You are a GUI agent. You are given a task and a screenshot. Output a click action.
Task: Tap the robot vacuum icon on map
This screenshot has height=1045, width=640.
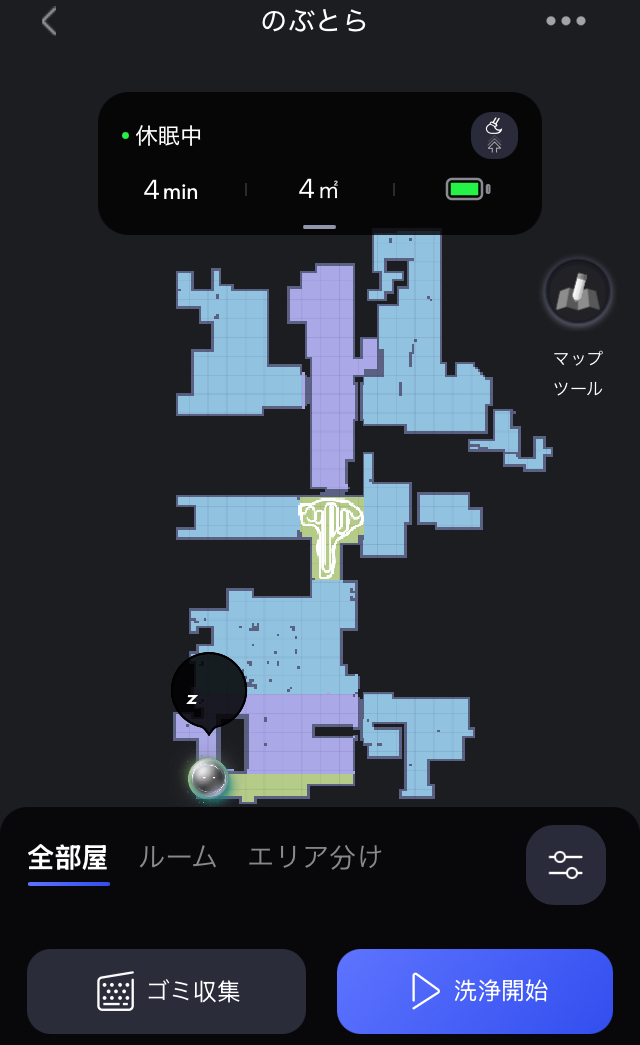[x=208, y=778]
